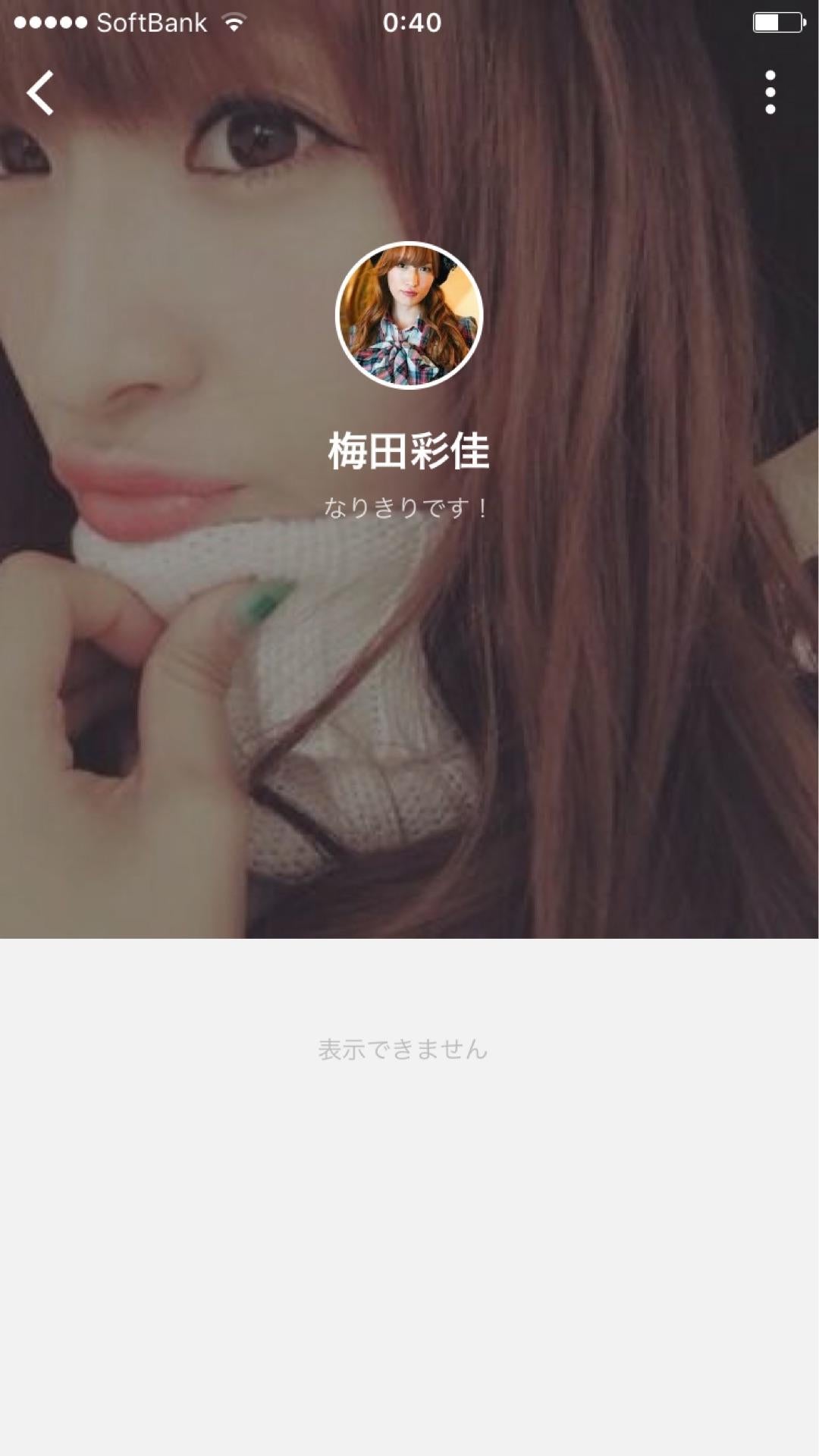
Task: Tap the Wi-Fi status icon
Action: [234, 23]
